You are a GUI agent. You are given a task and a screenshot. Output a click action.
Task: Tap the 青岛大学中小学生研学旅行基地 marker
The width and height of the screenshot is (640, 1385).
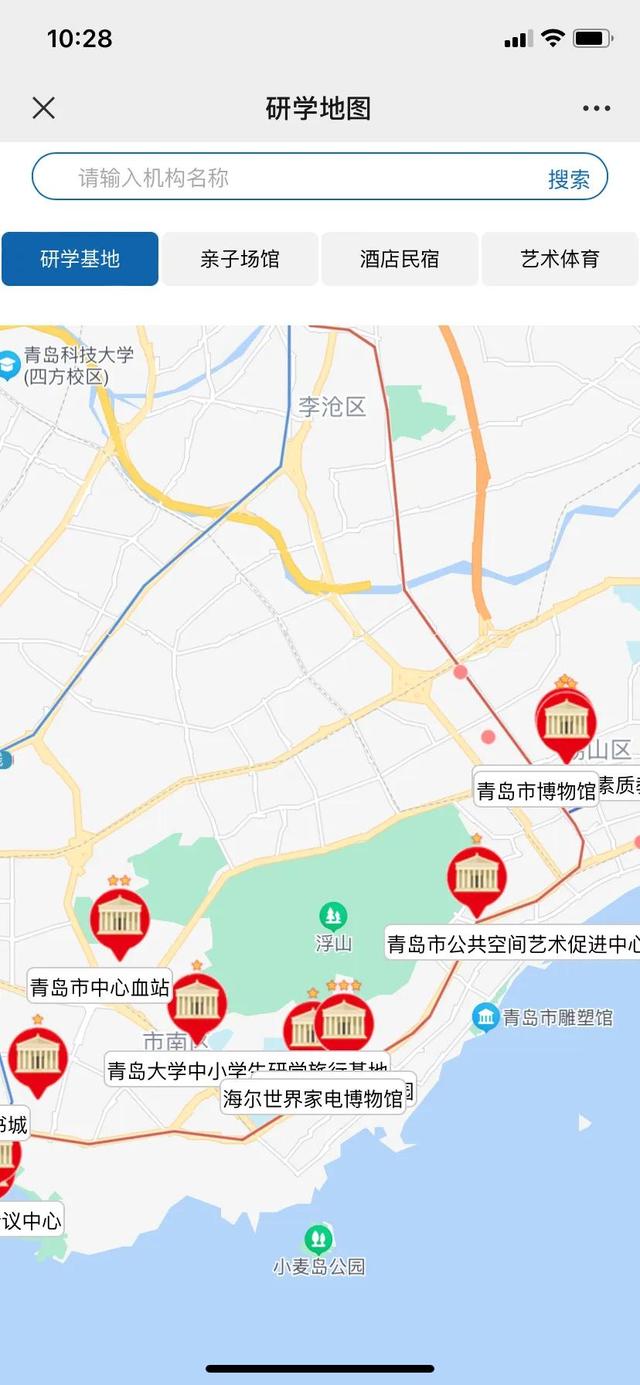[197, 1003]
